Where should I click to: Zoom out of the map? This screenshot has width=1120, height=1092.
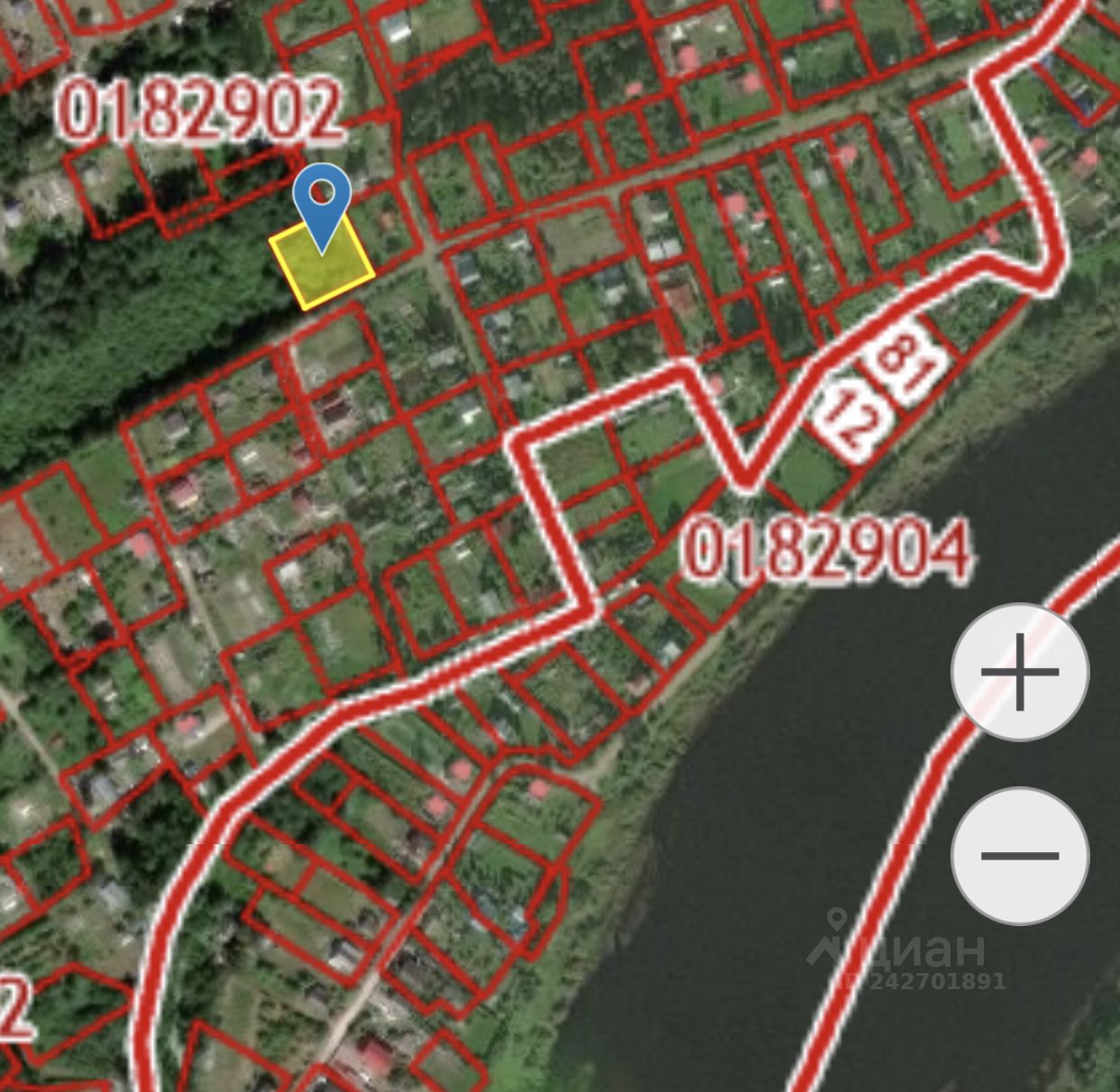(1020, 855)
